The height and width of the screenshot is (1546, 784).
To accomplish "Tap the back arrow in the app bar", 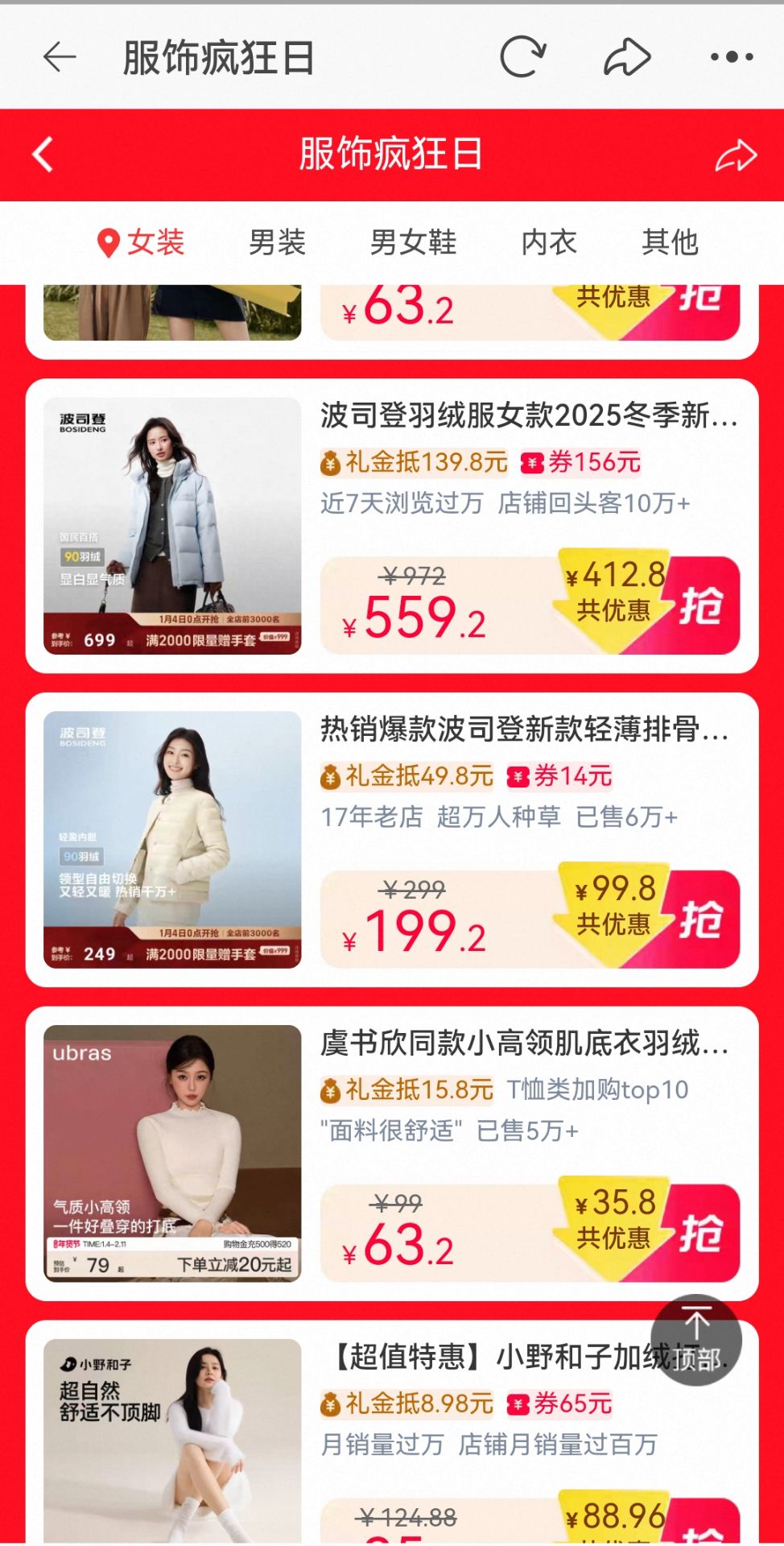I will tap(59, 57).
